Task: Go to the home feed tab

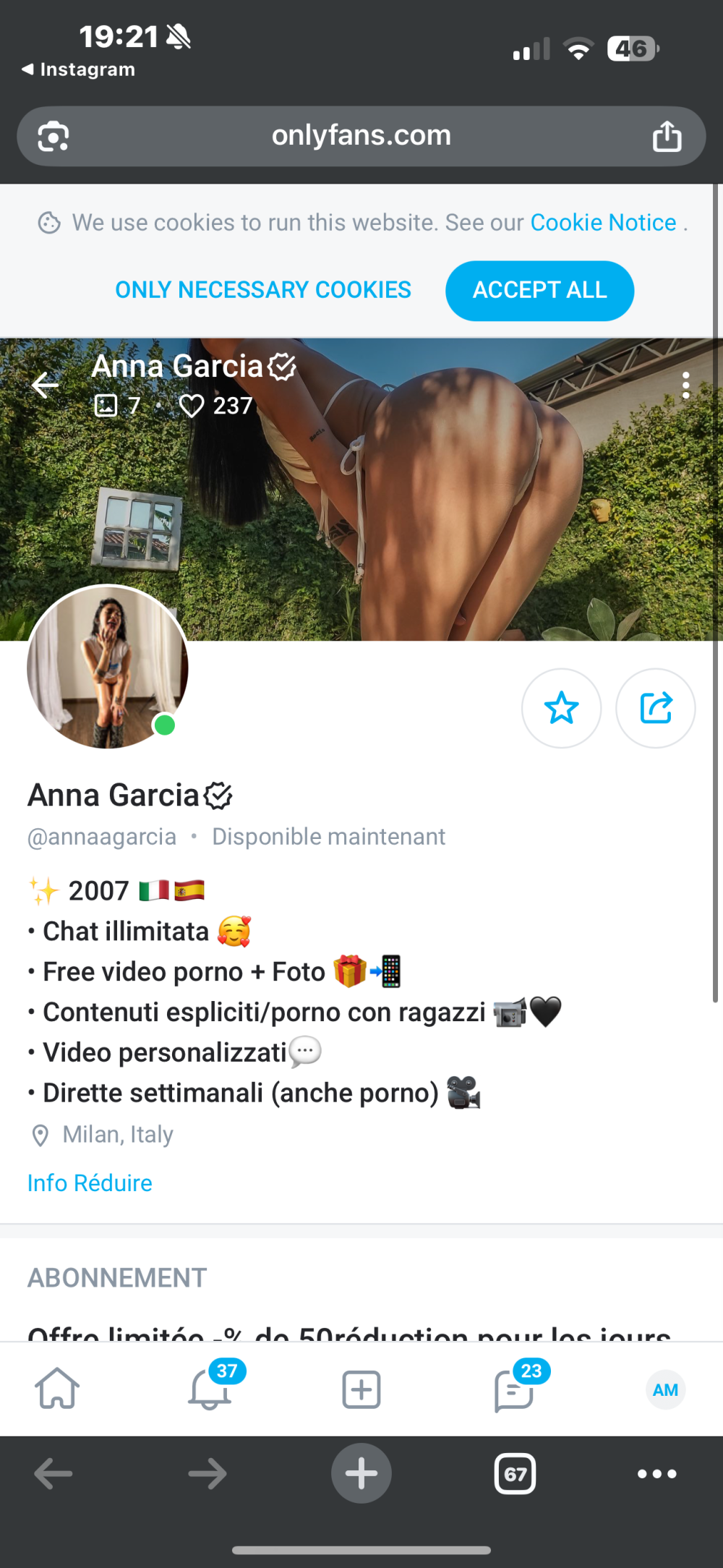Action: 57,1389
